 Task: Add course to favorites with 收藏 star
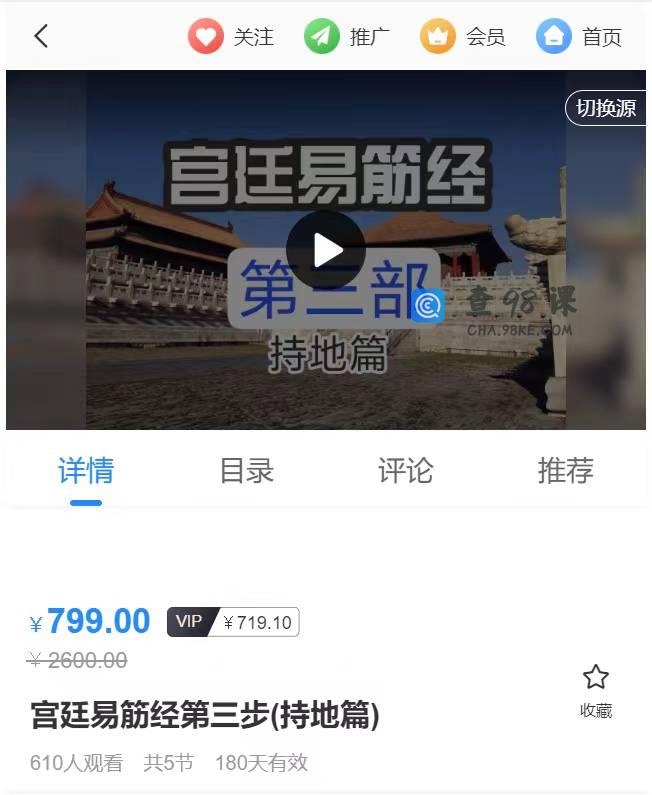[596, 690]
